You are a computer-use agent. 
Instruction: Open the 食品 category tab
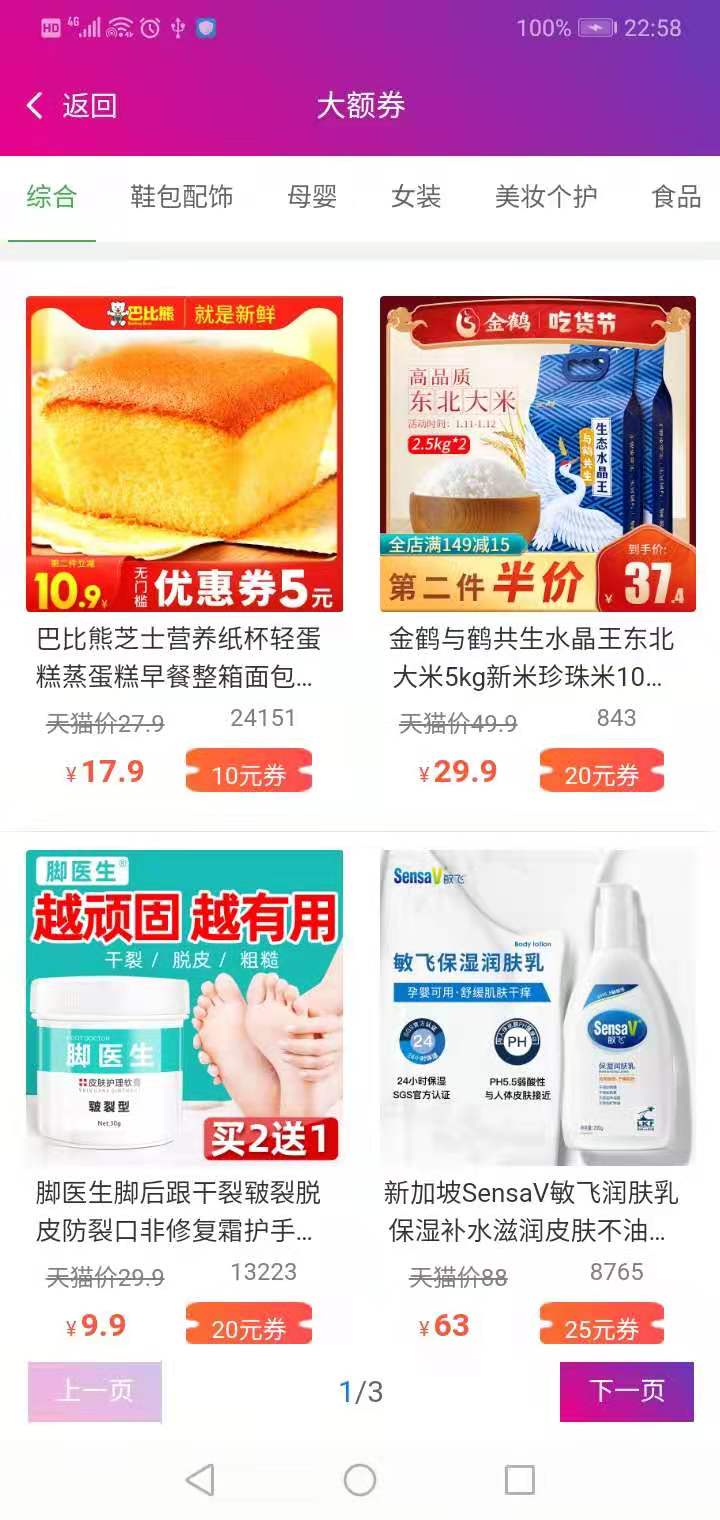point(677,197)
